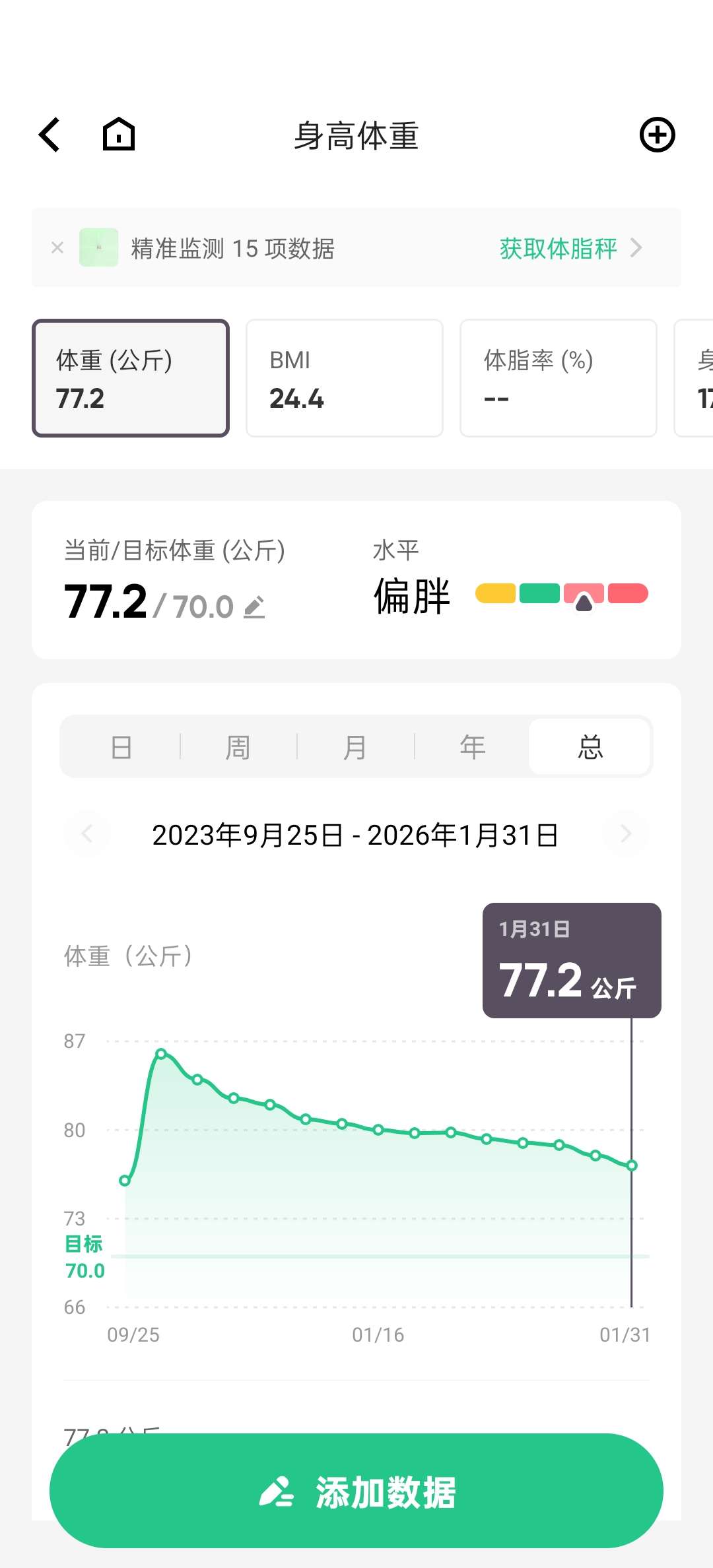Tap the home icon in header
The image size is (713, 1568).
coord(119,135)
